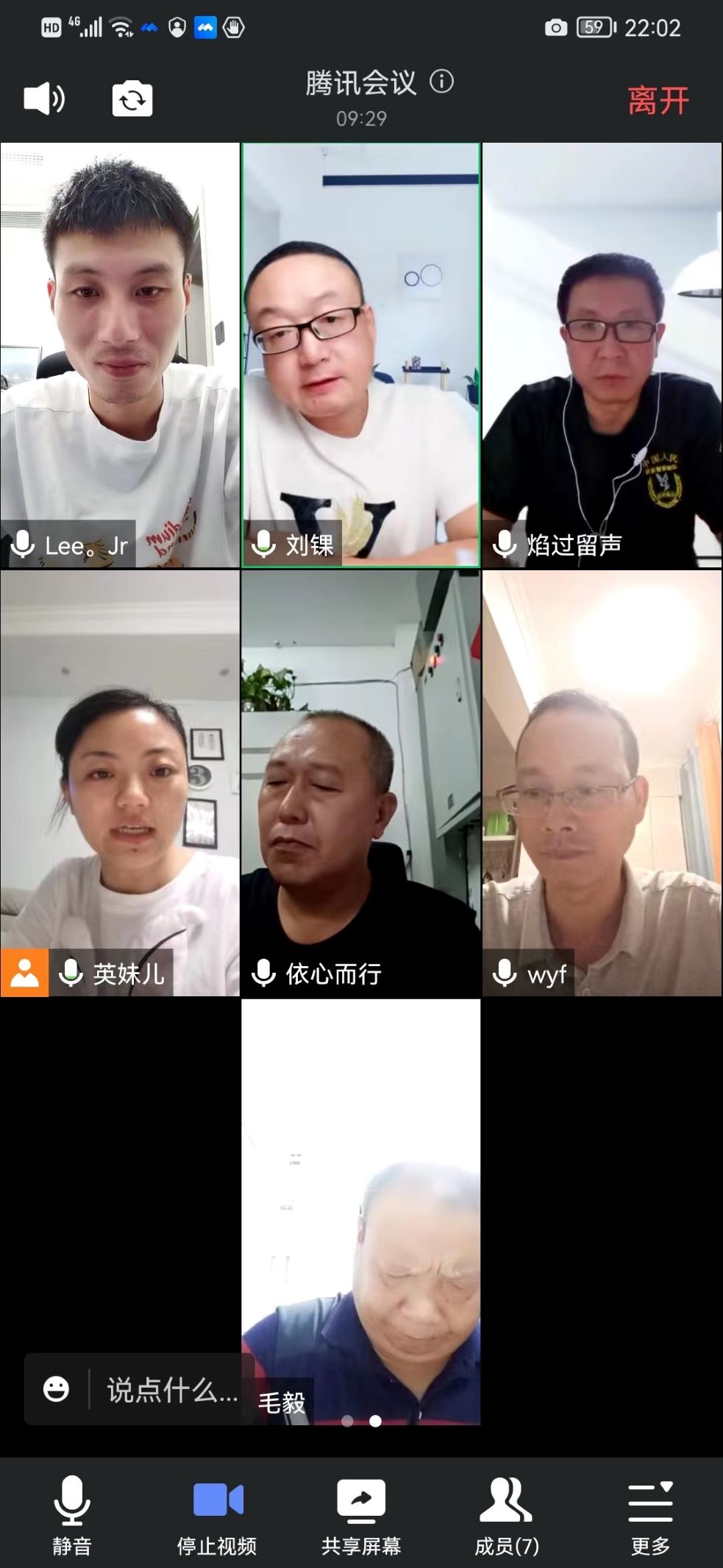
Task: Open the emoji picker in chat bar
Action: click(x=57, y=1389)
